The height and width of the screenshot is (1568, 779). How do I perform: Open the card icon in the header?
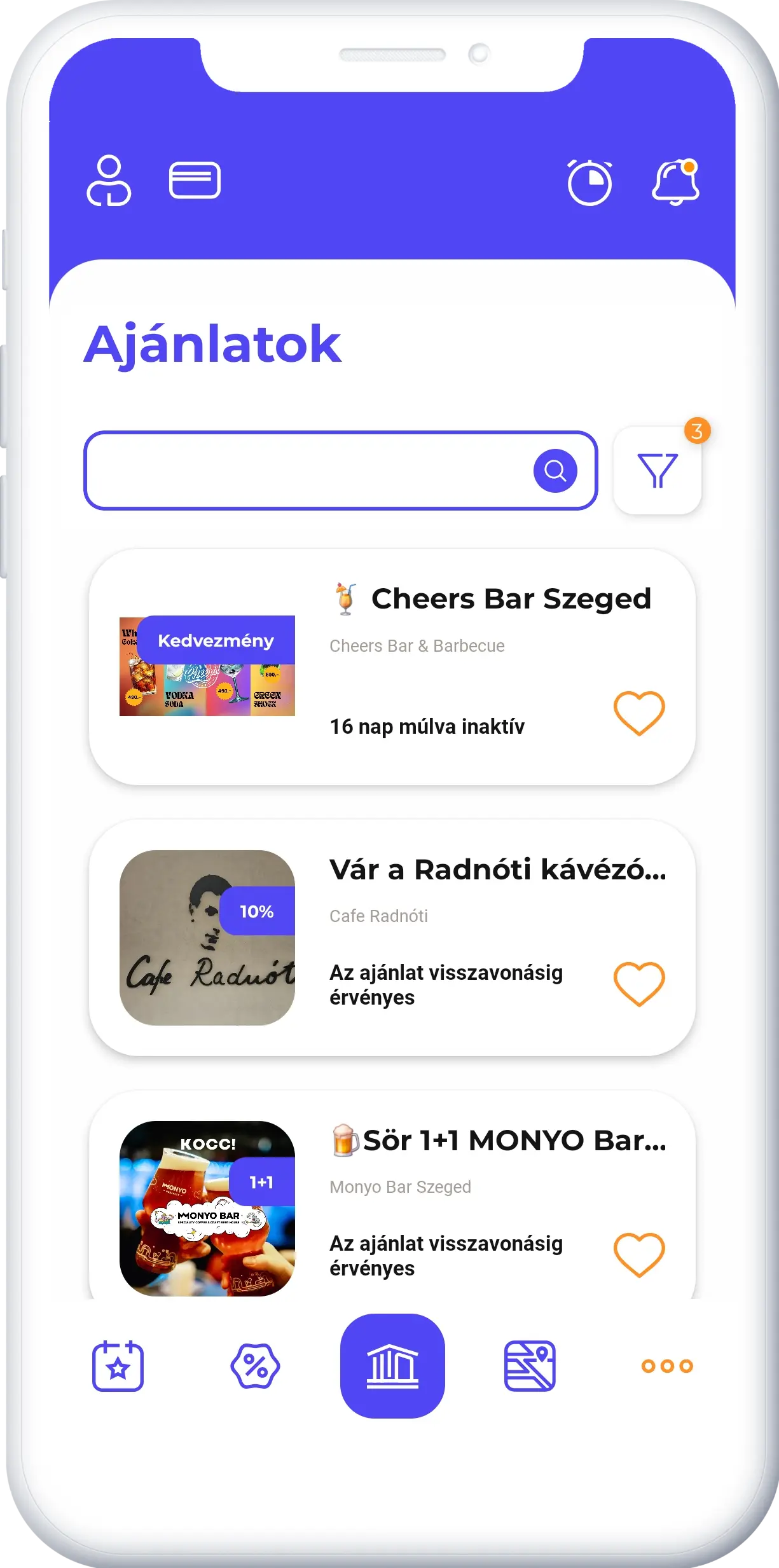click(195, 181)
